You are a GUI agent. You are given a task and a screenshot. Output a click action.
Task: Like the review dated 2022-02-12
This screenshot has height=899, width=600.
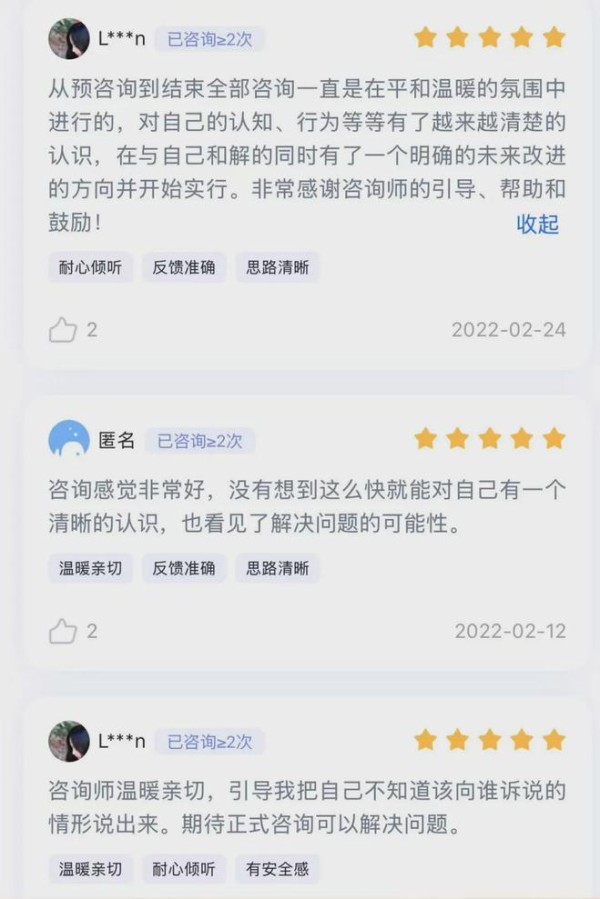coord(63,631)
